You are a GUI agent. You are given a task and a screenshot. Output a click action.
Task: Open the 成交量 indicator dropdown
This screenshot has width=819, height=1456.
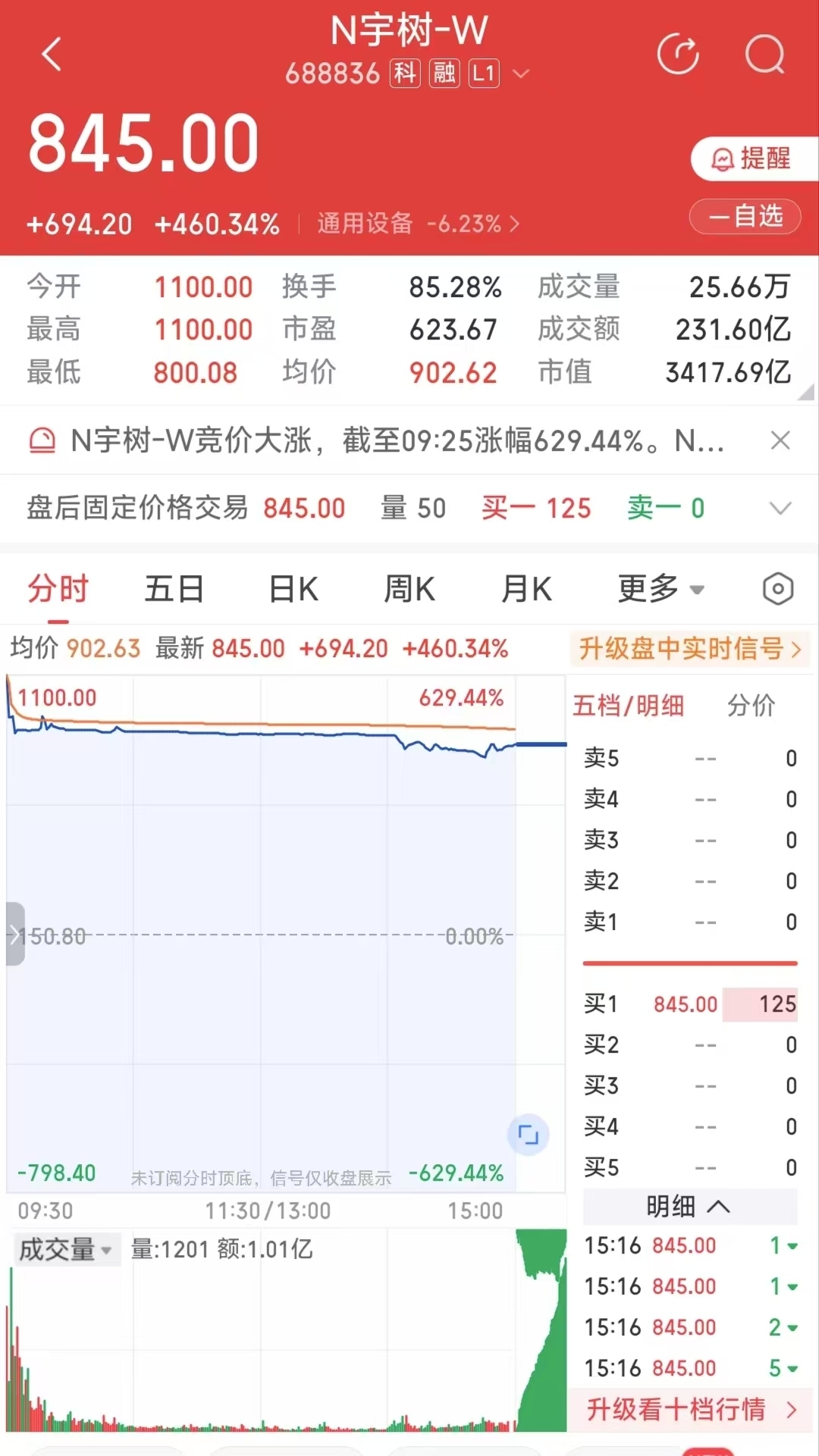point(65,1249)
